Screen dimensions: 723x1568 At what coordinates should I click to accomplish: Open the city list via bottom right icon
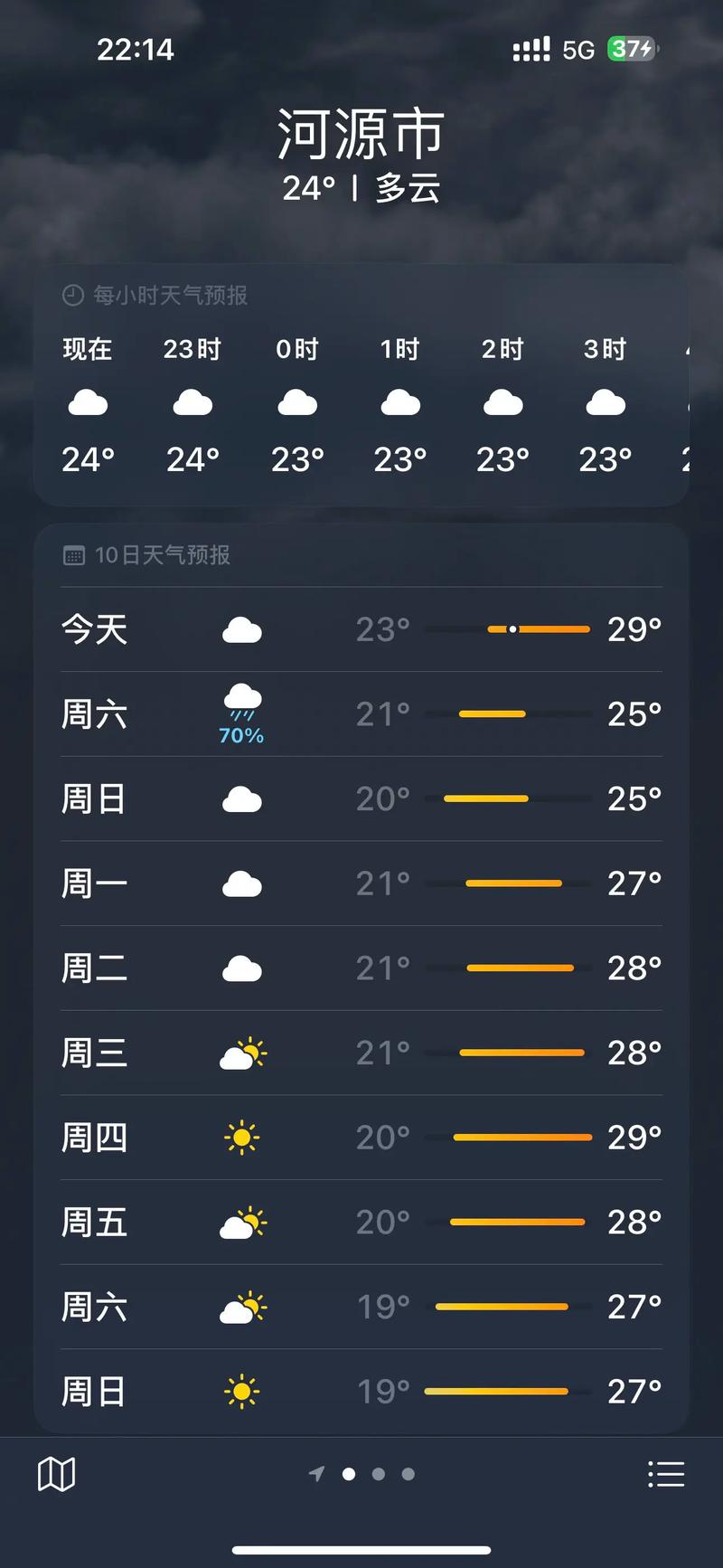(667, 1473)
